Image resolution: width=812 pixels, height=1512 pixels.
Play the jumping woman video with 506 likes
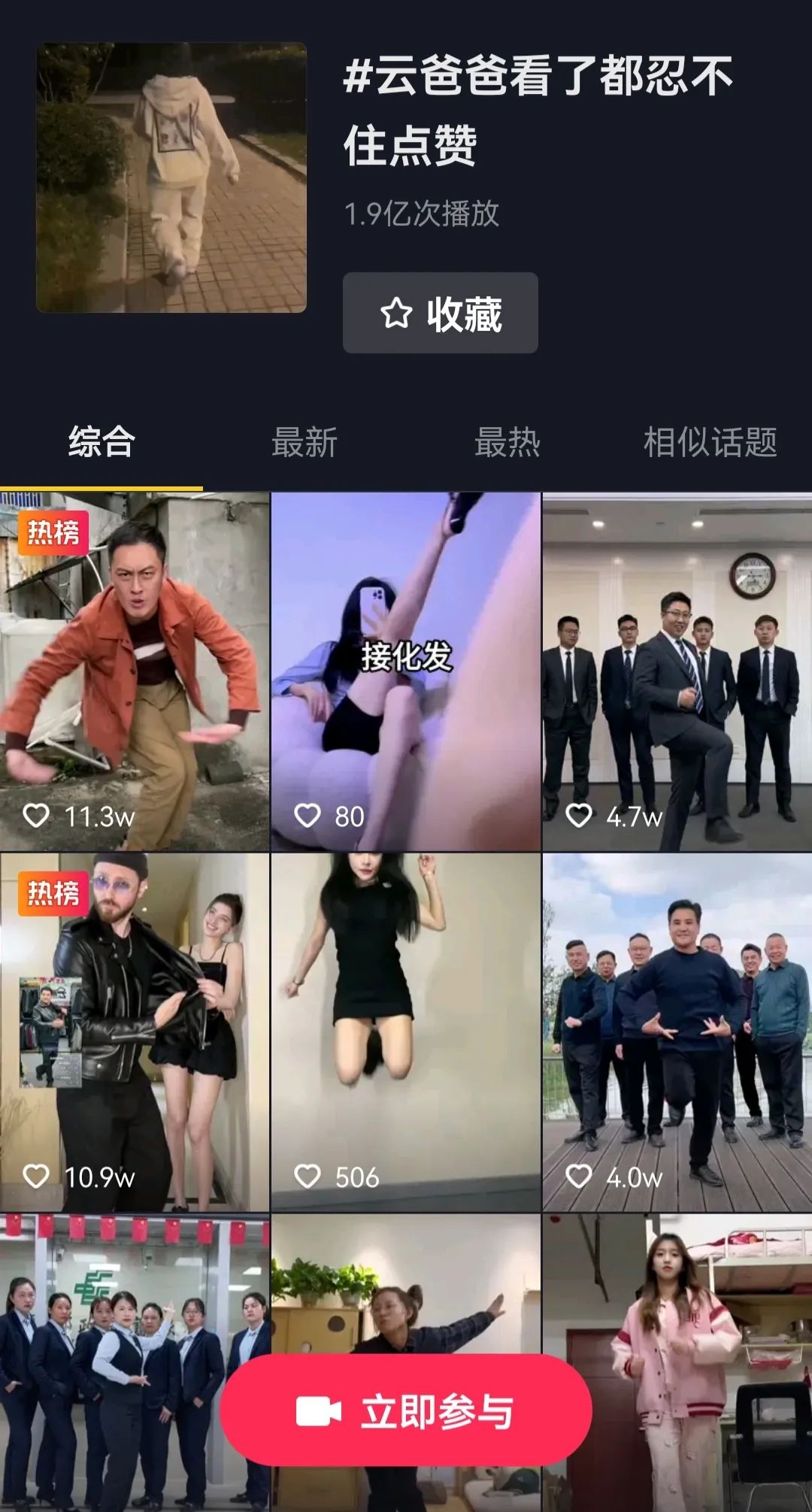point(406,1032)
